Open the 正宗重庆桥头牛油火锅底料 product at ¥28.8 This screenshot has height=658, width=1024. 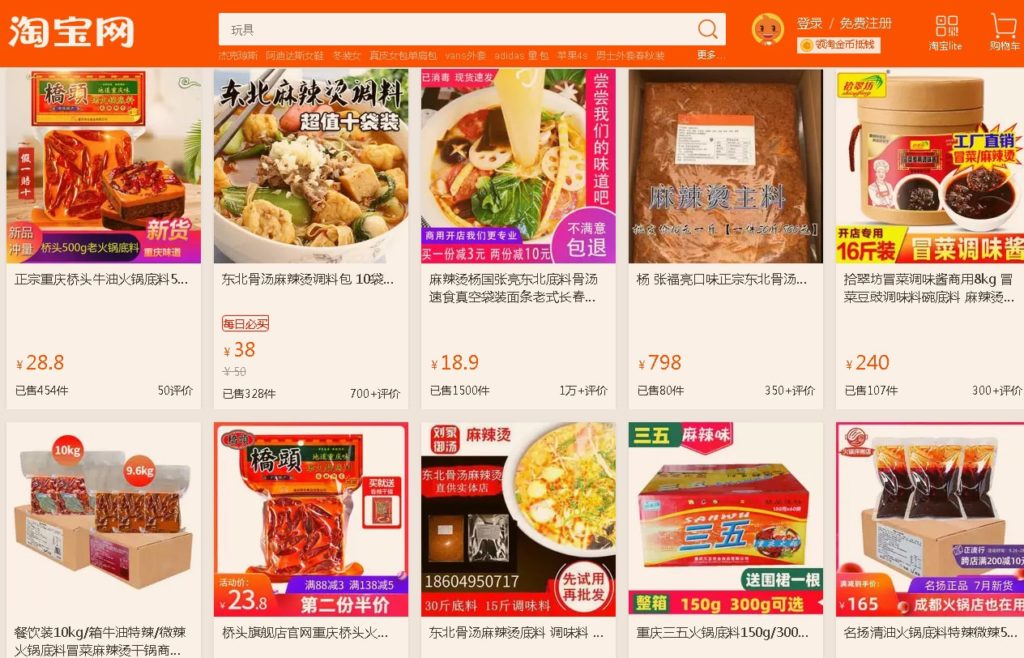(x=102, y=280)
